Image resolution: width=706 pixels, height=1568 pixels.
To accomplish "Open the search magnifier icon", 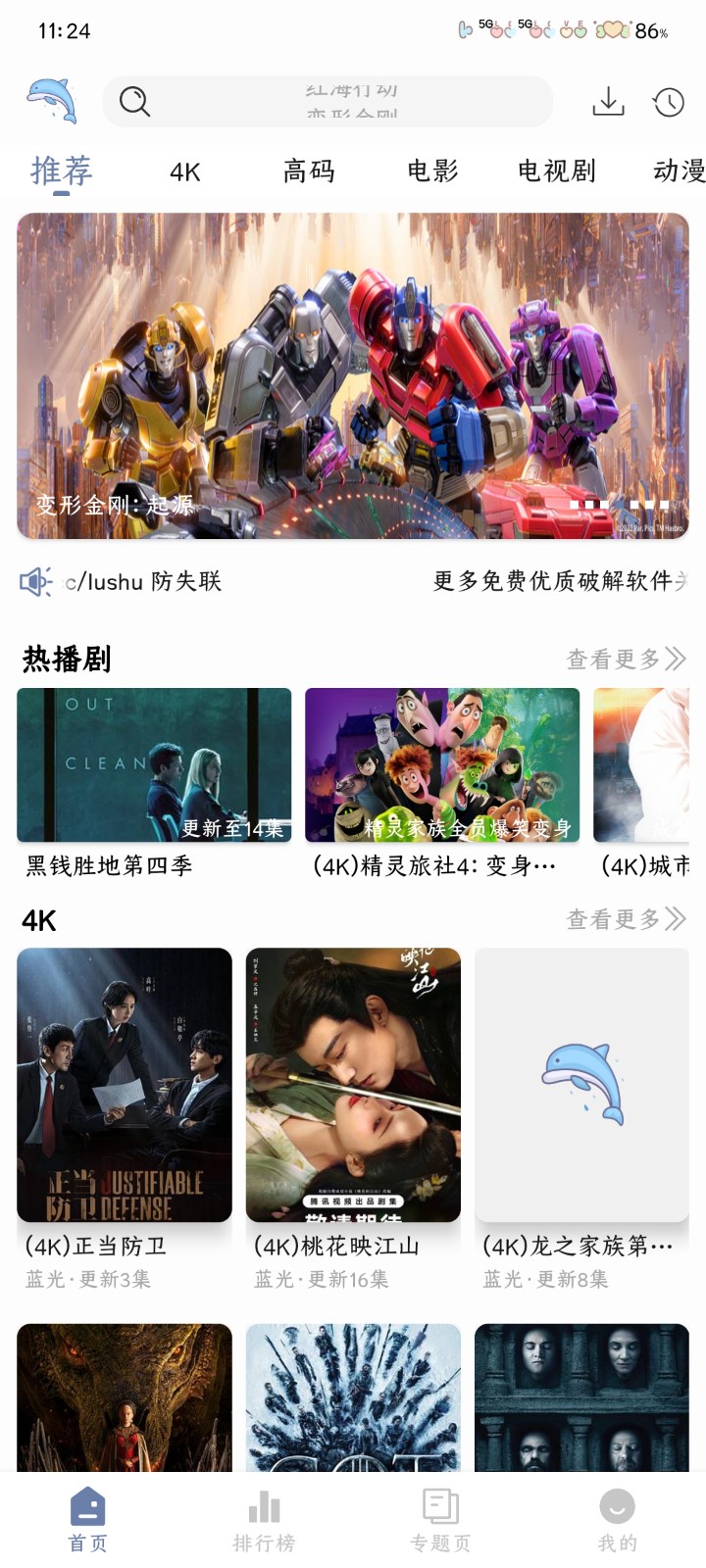I will tap(134, 101).
